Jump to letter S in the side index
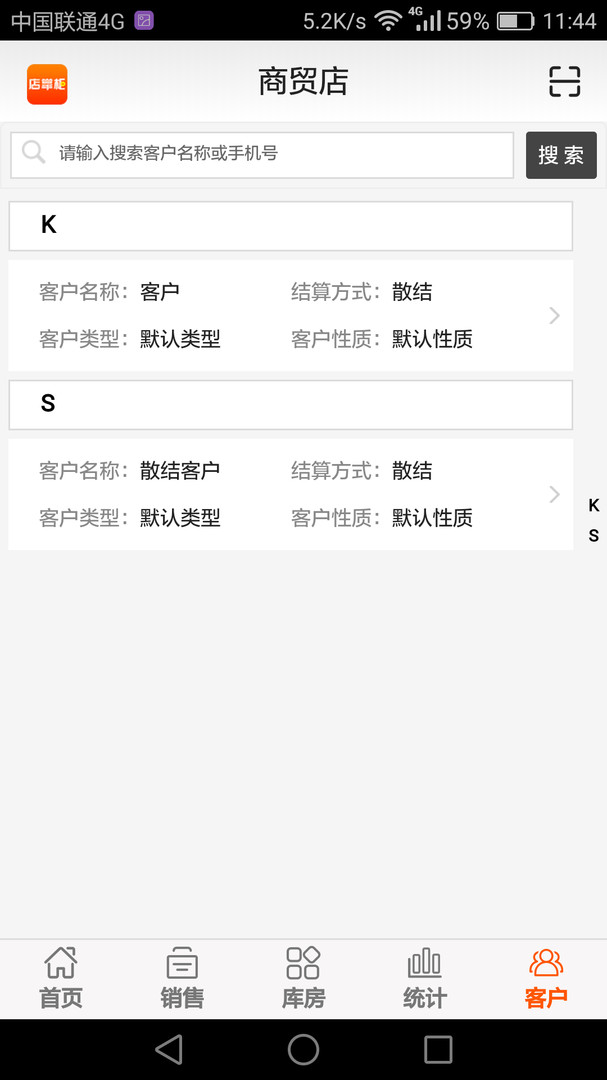 coord(594,536)
